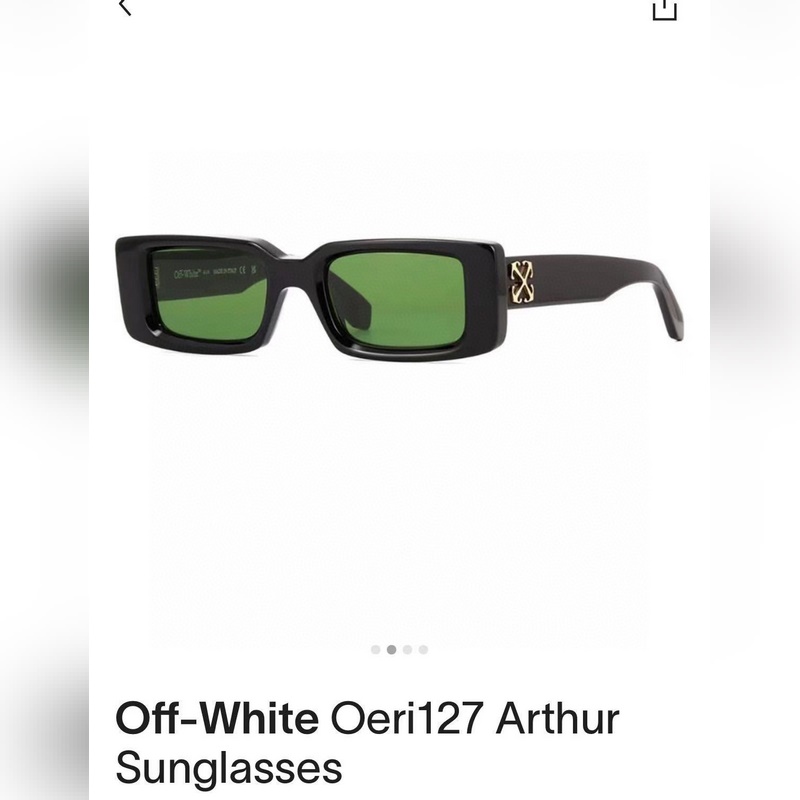The height and width of the screenshot is (800, 800).
Task: Share this Off-White sunglasses listing
Action: pyautogui.click(x=664, y=9)
